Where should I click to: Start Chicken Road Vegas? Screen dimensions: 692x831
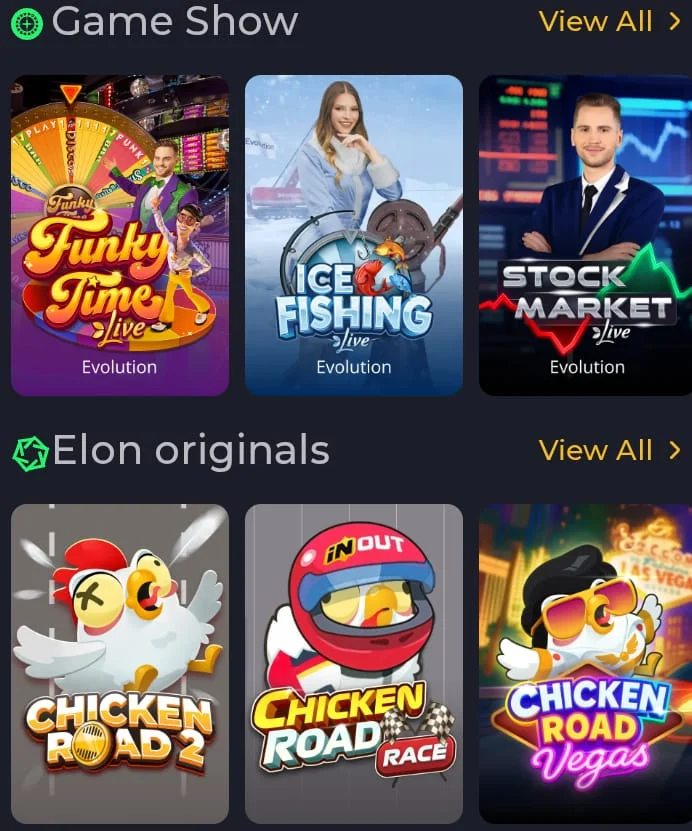[x=586, y=663]
